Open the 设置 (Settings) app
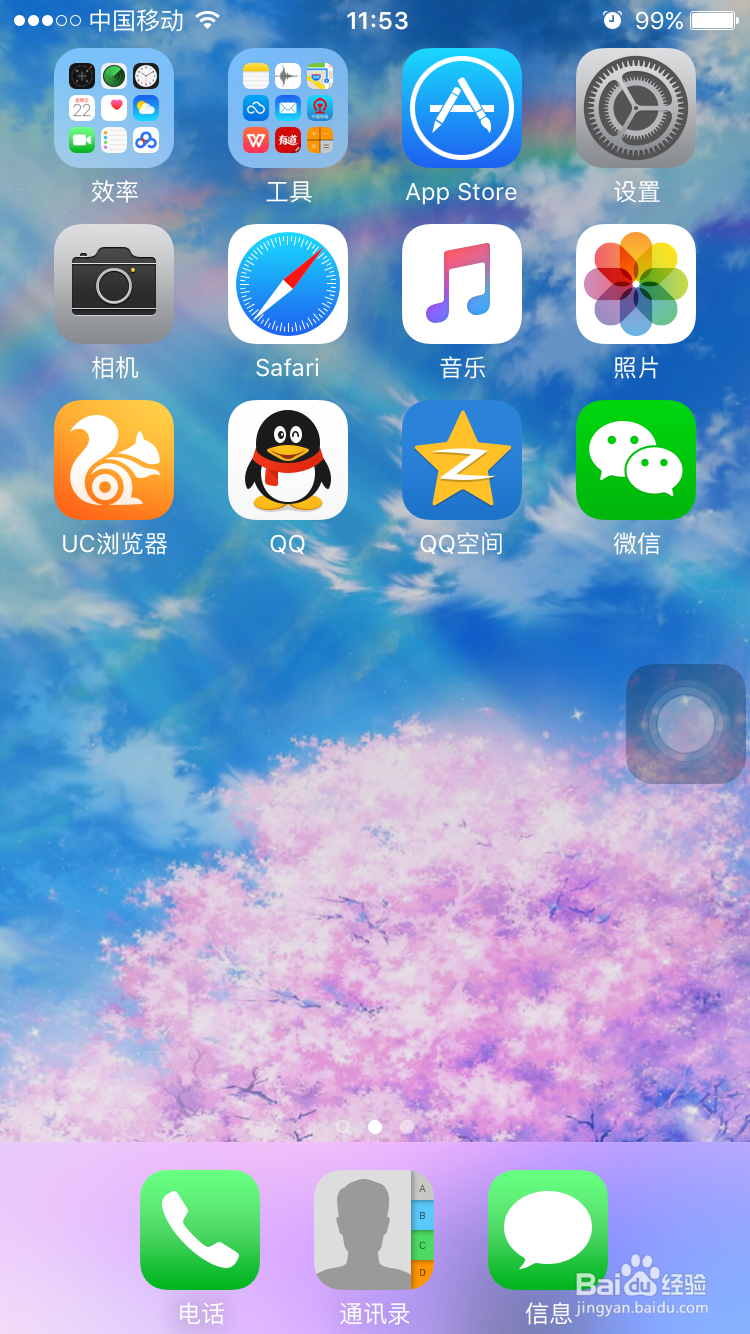 (x=636, y=109)
